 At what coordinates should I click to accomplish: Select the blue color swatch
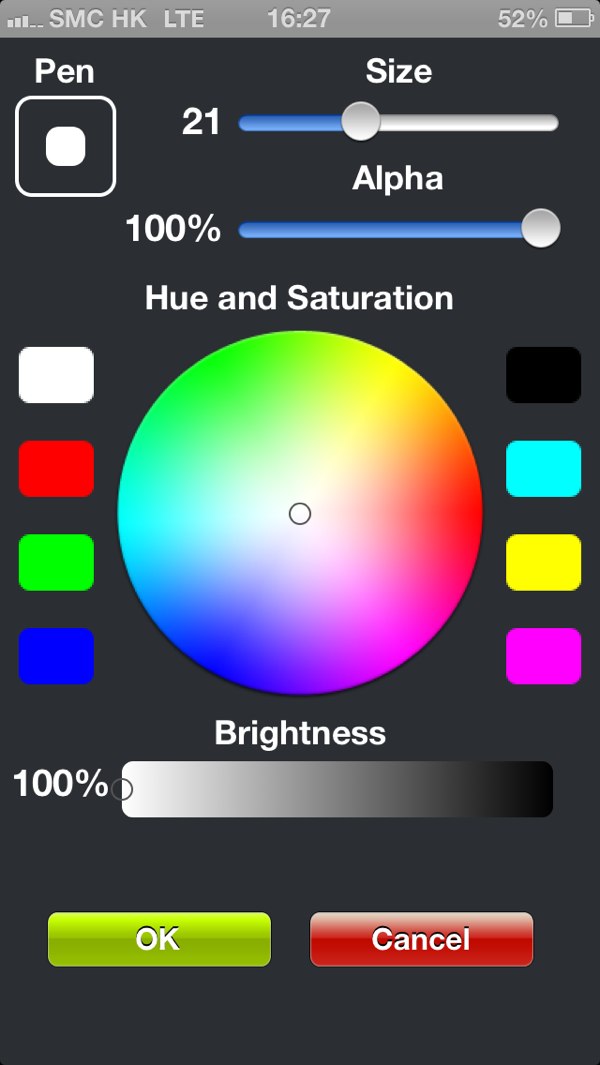pos(56,656)
